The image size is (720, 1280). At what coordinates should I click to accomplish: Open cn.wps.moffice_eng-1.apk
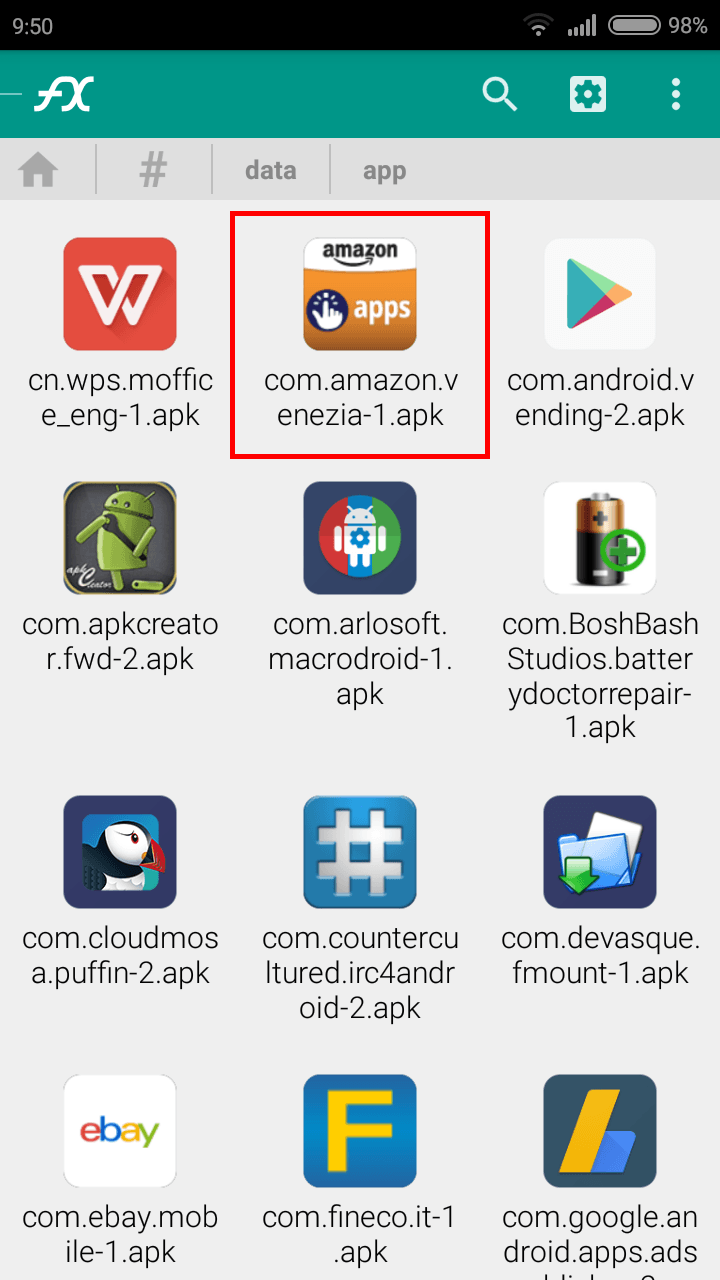[120, 294]
